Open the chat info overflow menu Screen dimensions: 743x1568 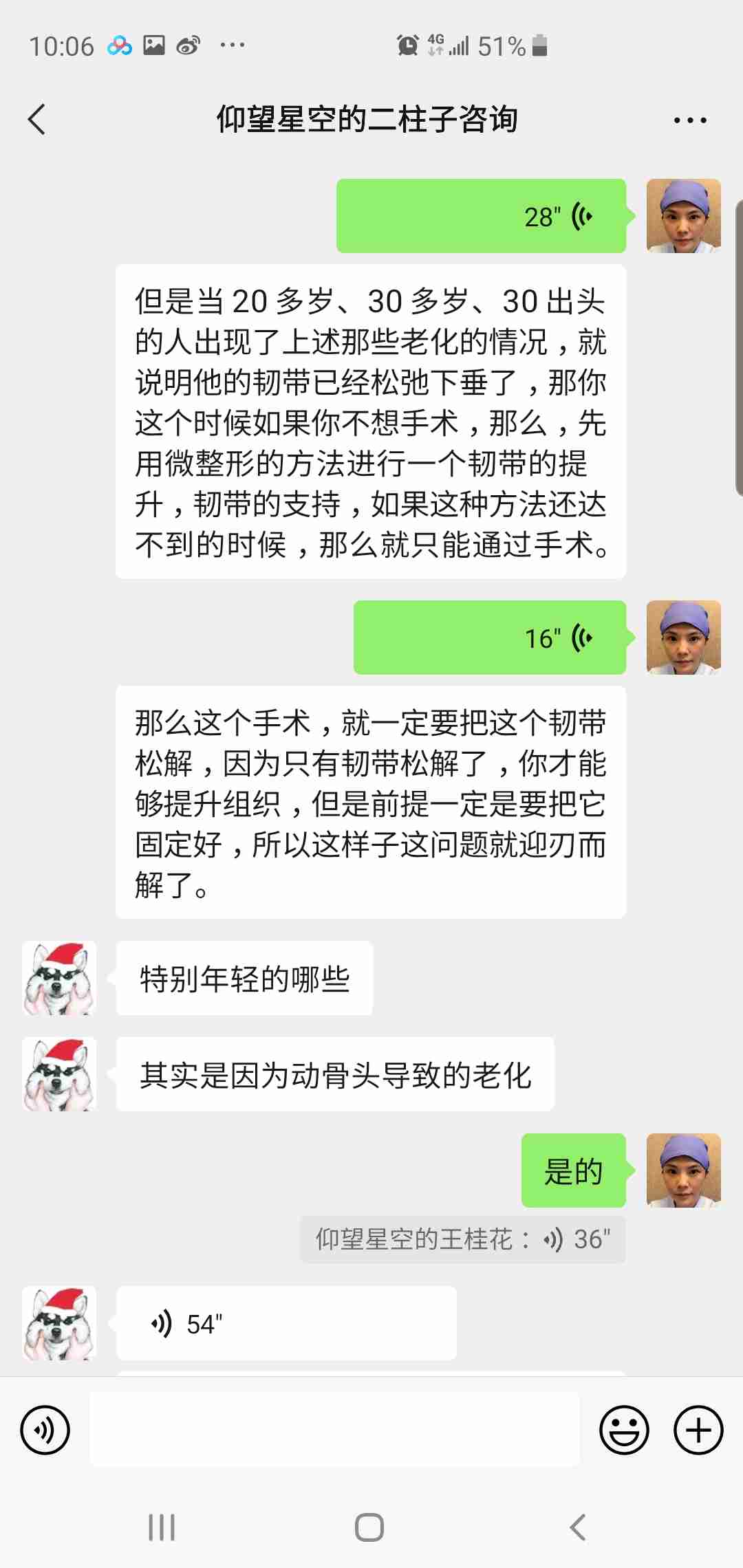pyautogui.click(x=689, y=120)
